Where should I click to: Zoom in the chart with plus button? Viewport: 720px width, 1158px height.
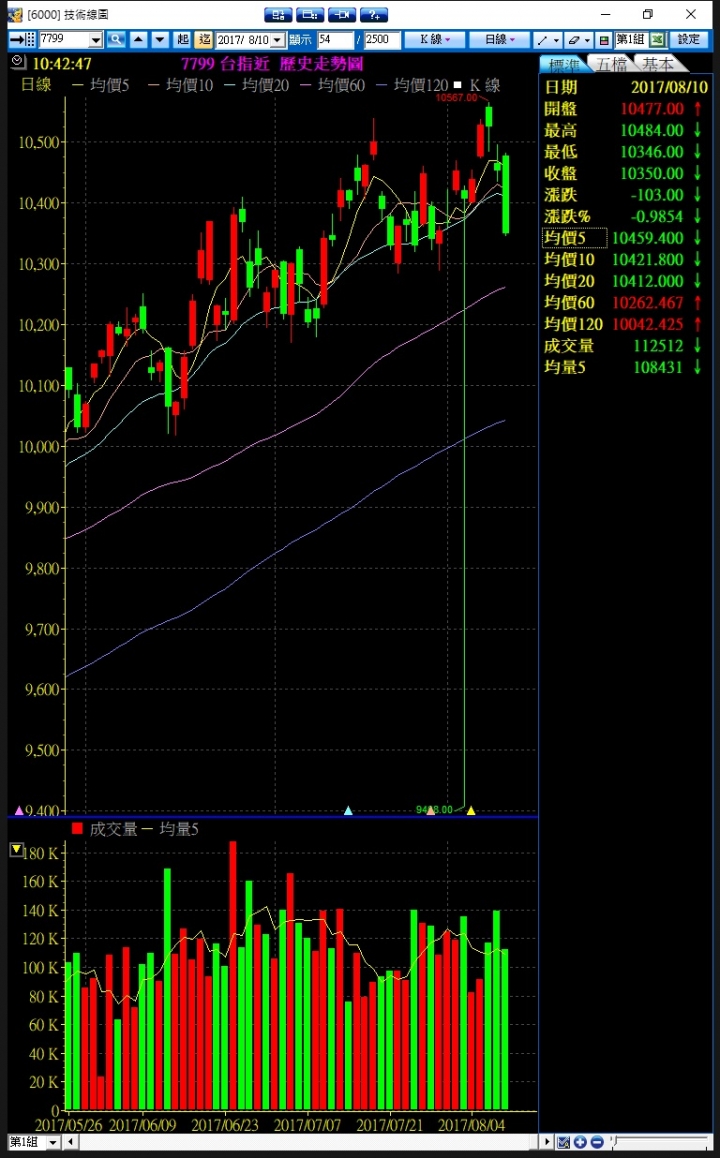580,1142
